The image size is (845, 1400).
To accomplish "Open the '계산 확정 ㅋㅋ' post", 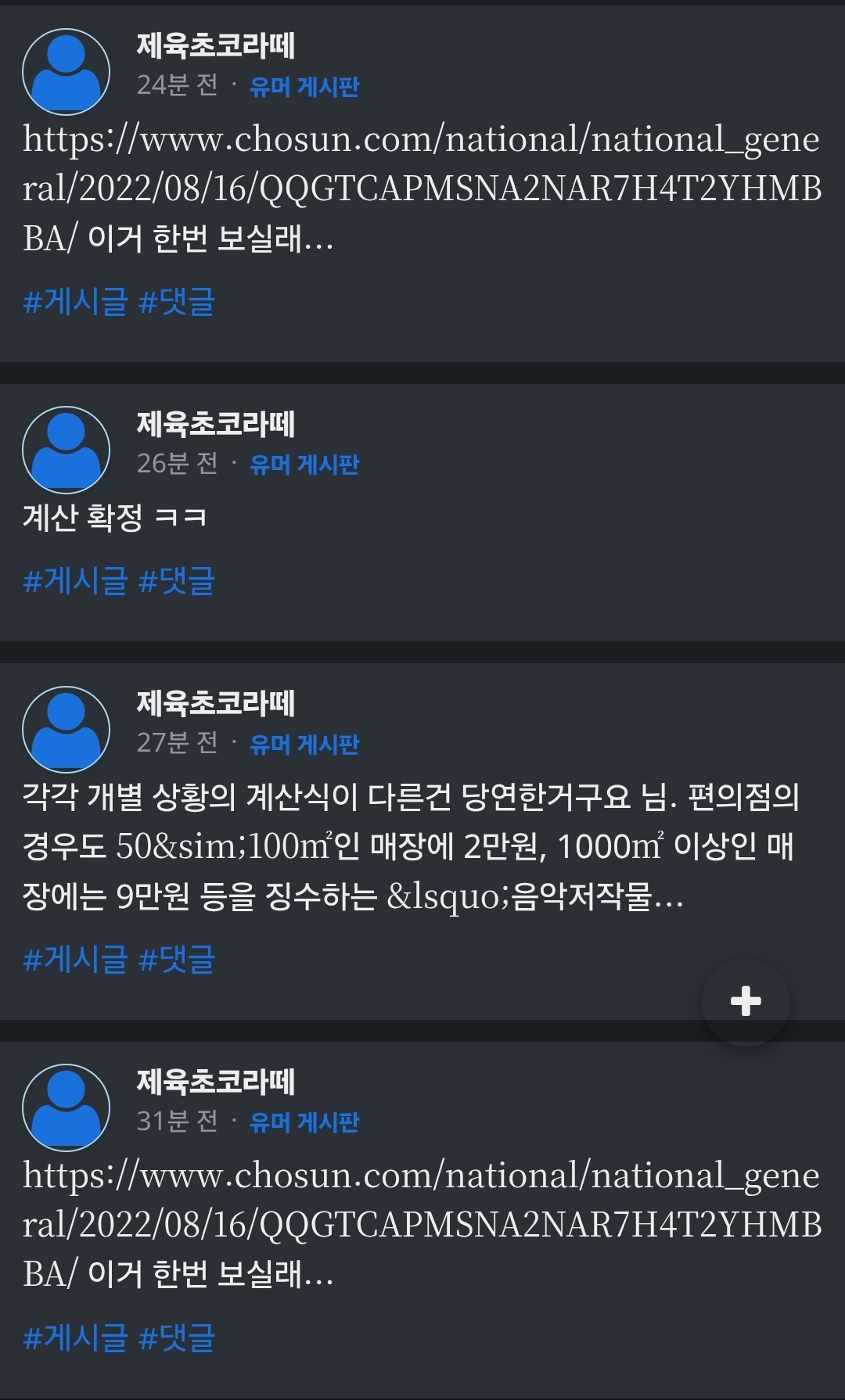I will tap(114, 517).
